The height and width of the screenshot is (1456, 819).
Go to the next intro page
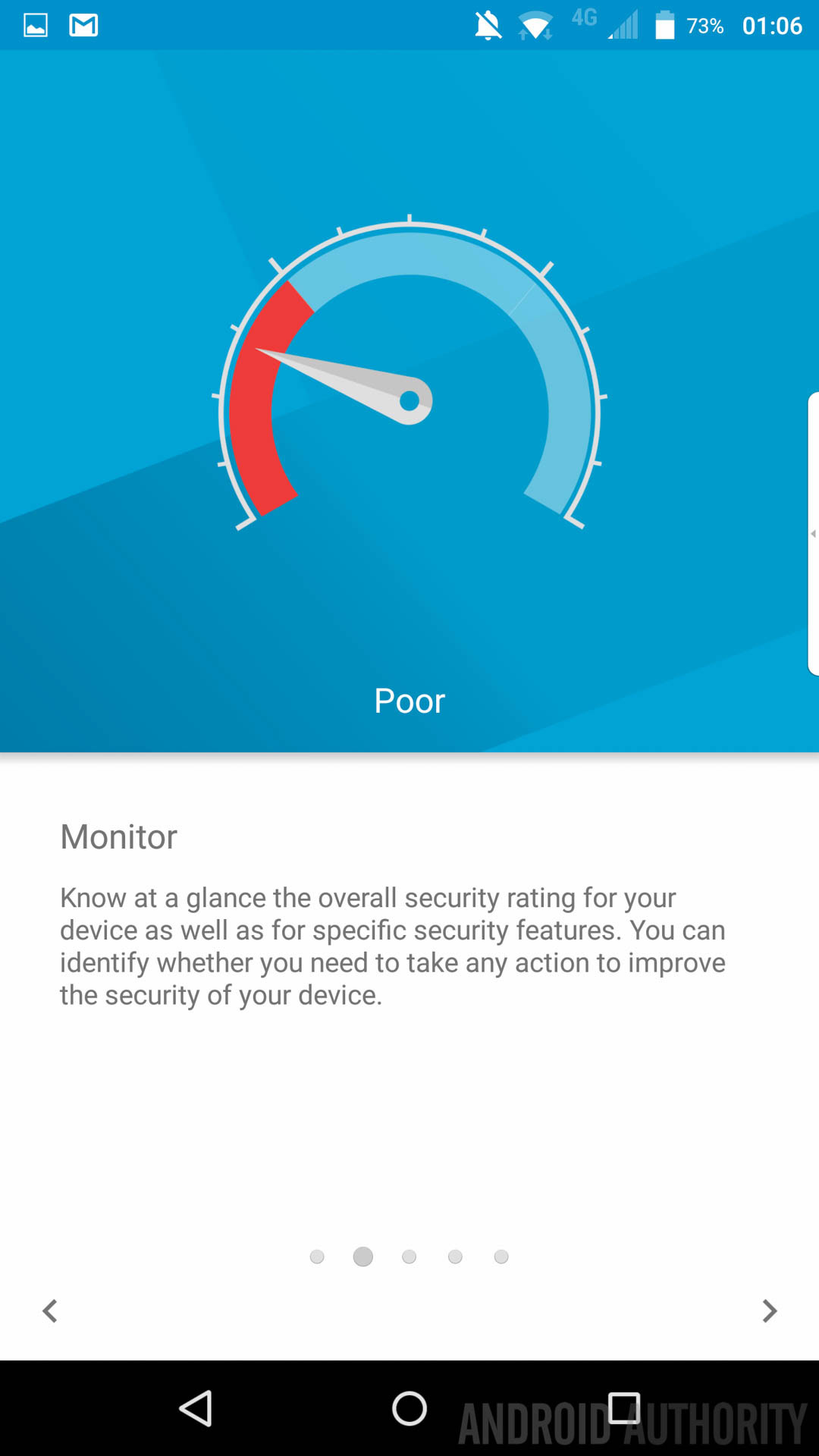pos(769,1311)
